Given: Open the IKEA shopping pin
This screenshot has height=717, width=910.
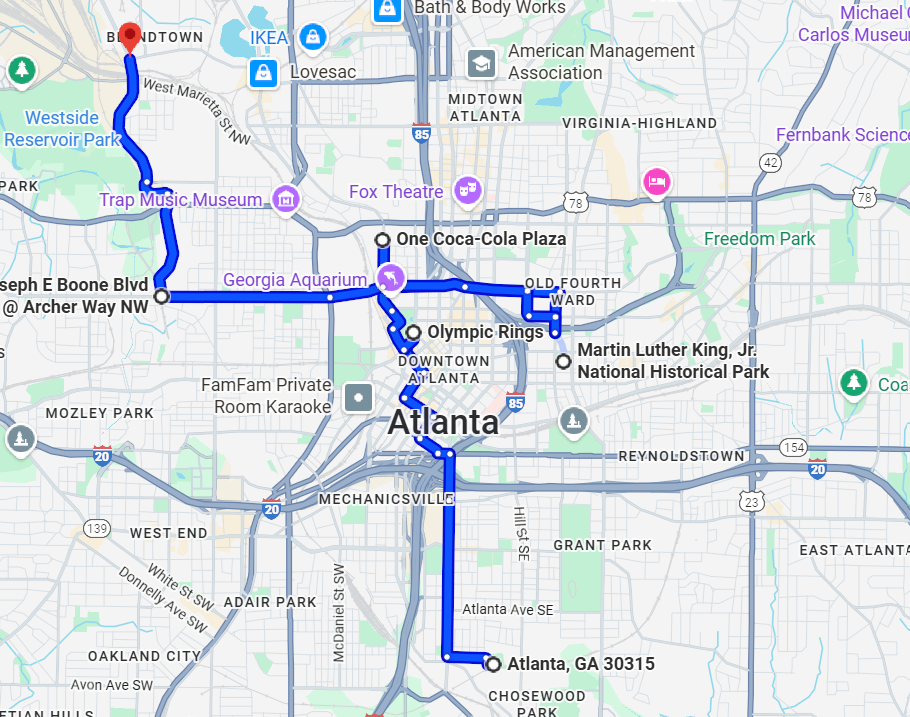Looking at the screenshot, I should 314,37.
